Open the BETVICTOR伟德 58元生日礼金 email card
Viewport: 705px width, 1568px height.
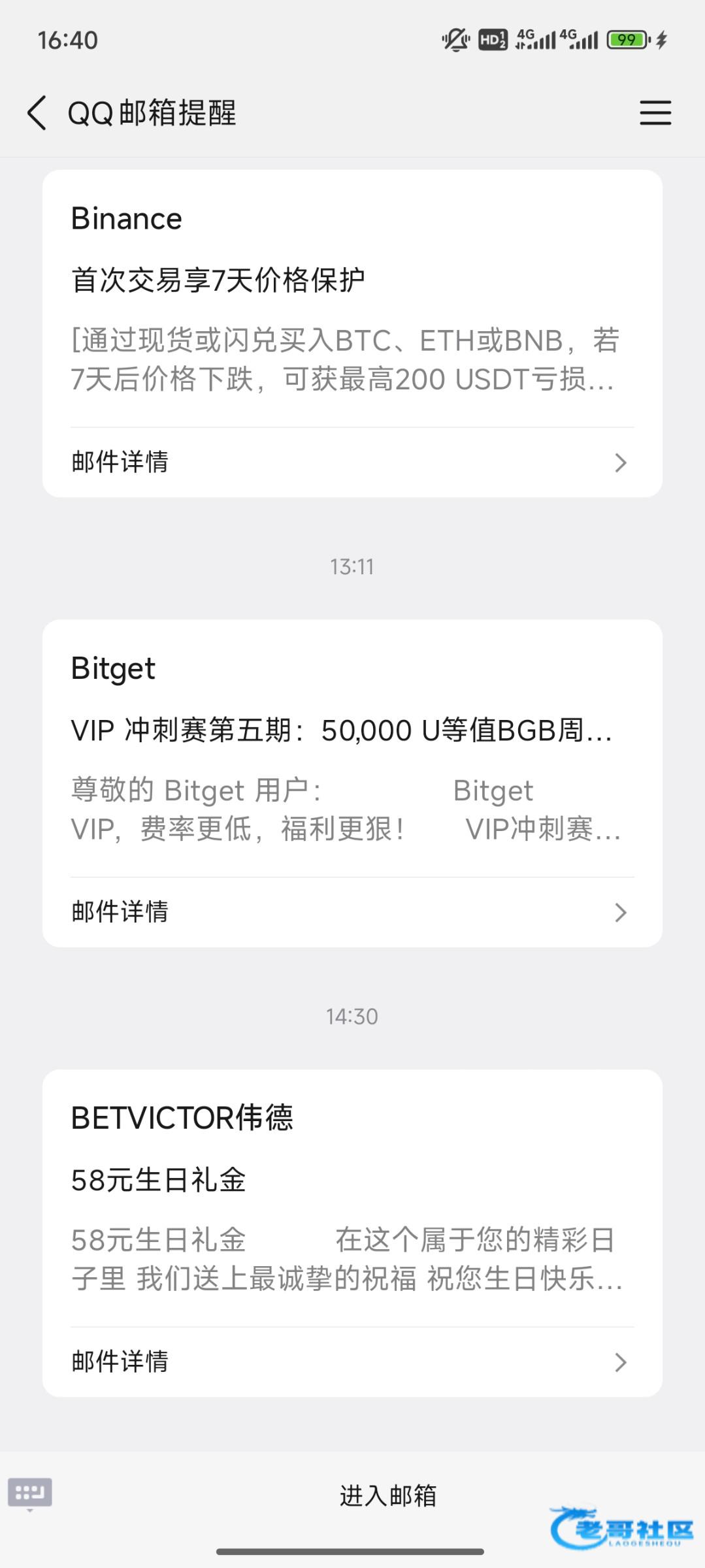[352, 1202]
